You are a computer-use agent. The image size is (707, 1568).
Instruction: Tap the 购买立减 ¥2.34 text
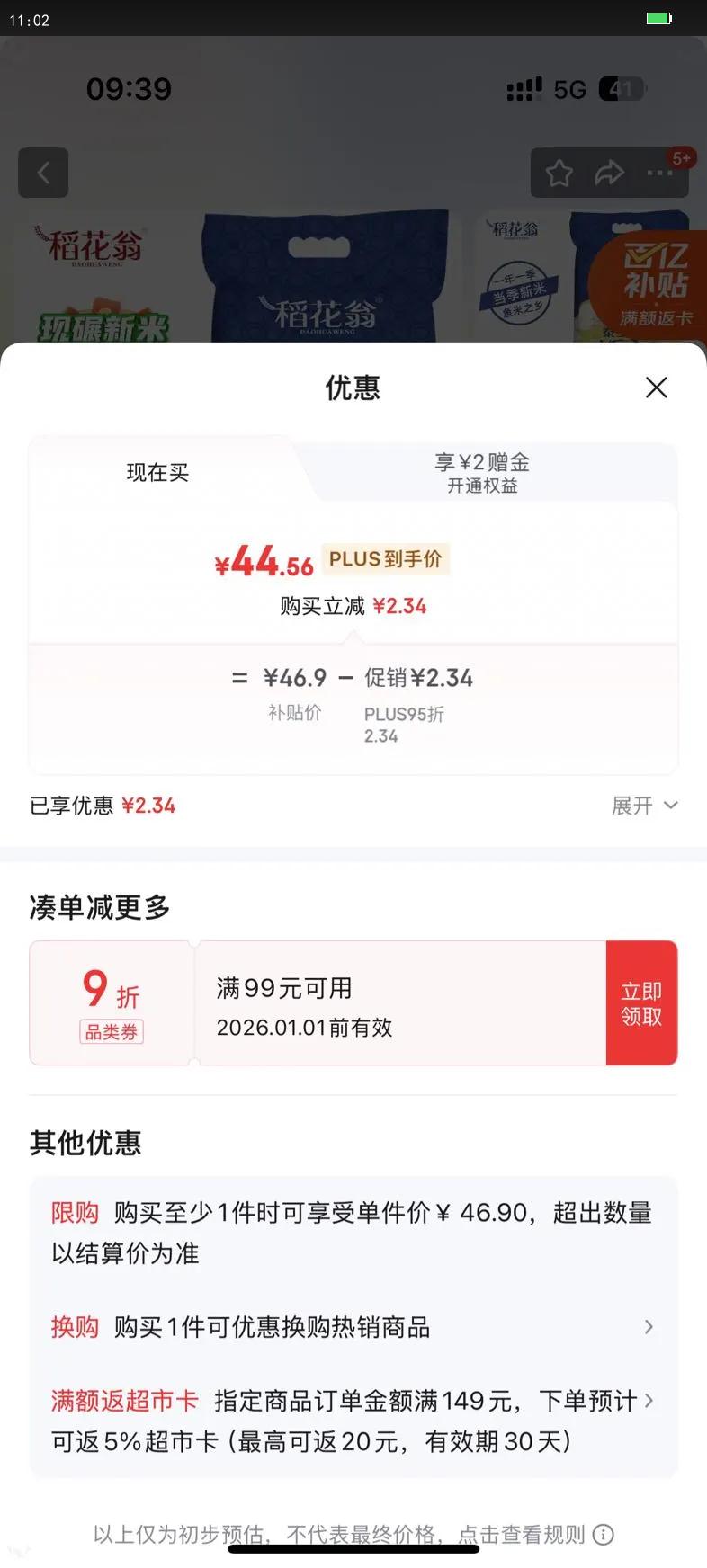353,605
